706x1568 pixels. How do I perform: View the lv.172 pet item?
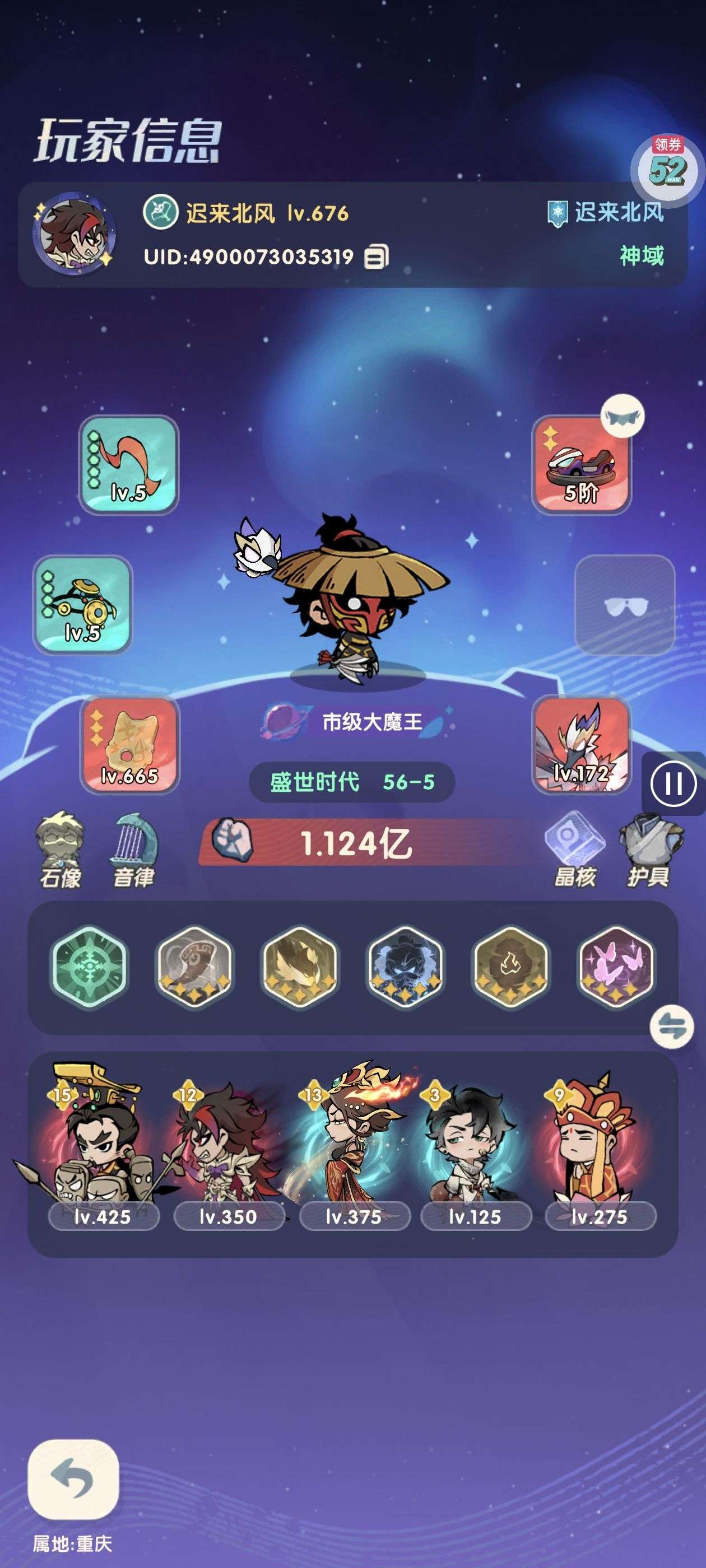pos(581,746)
